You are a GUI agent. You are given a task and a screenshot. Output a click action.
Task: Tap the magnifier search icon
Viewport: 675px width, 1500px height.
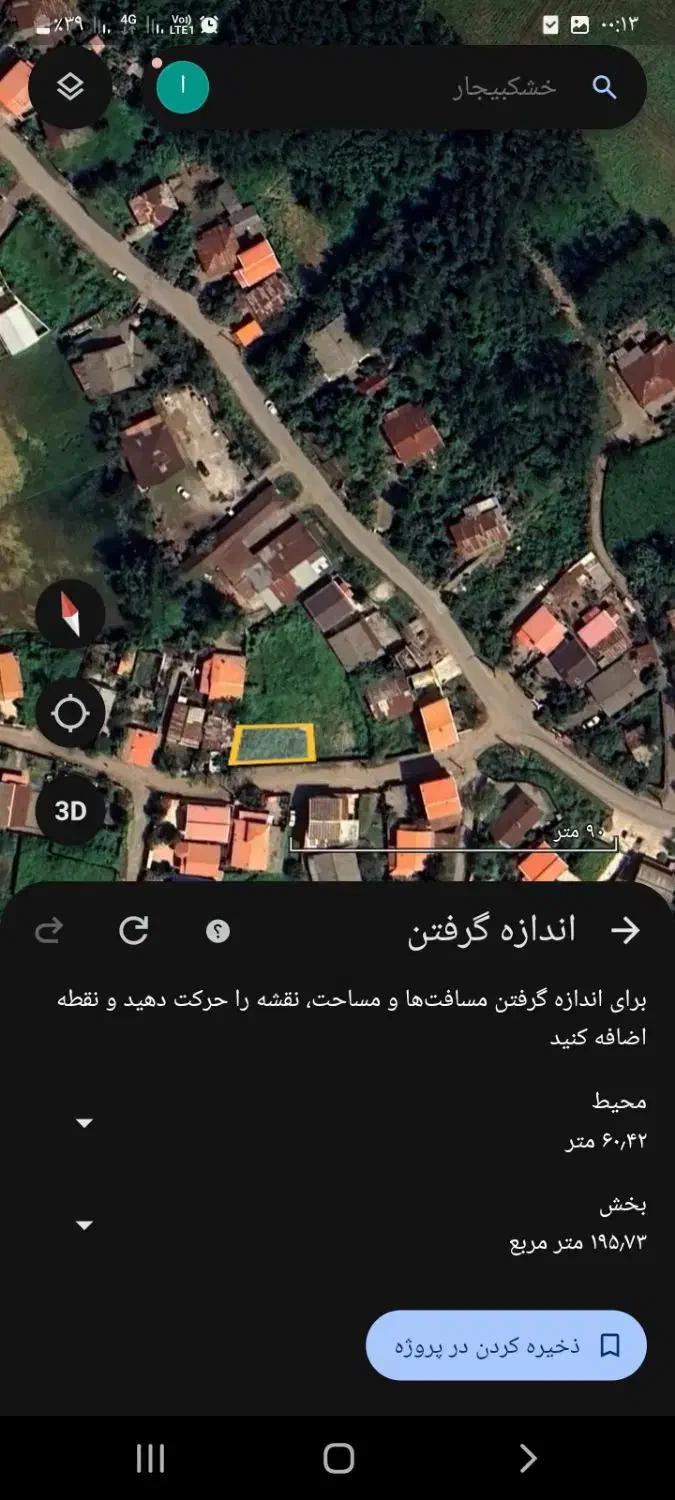click(x=604, y=87)
